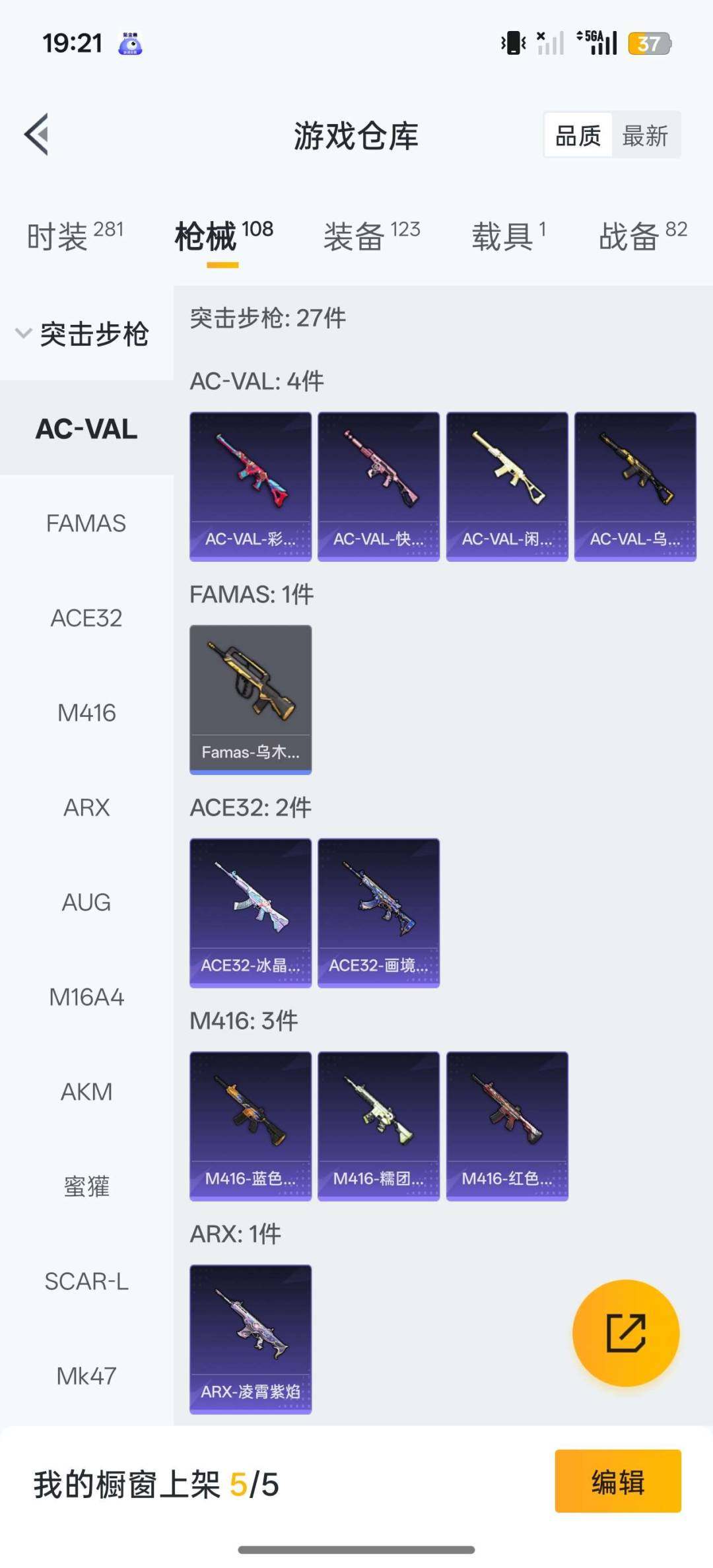This screenshot has height=1568, width=713.
Task: View the ACE32-冰晶 skin
Action: click(x=250, y=912)
